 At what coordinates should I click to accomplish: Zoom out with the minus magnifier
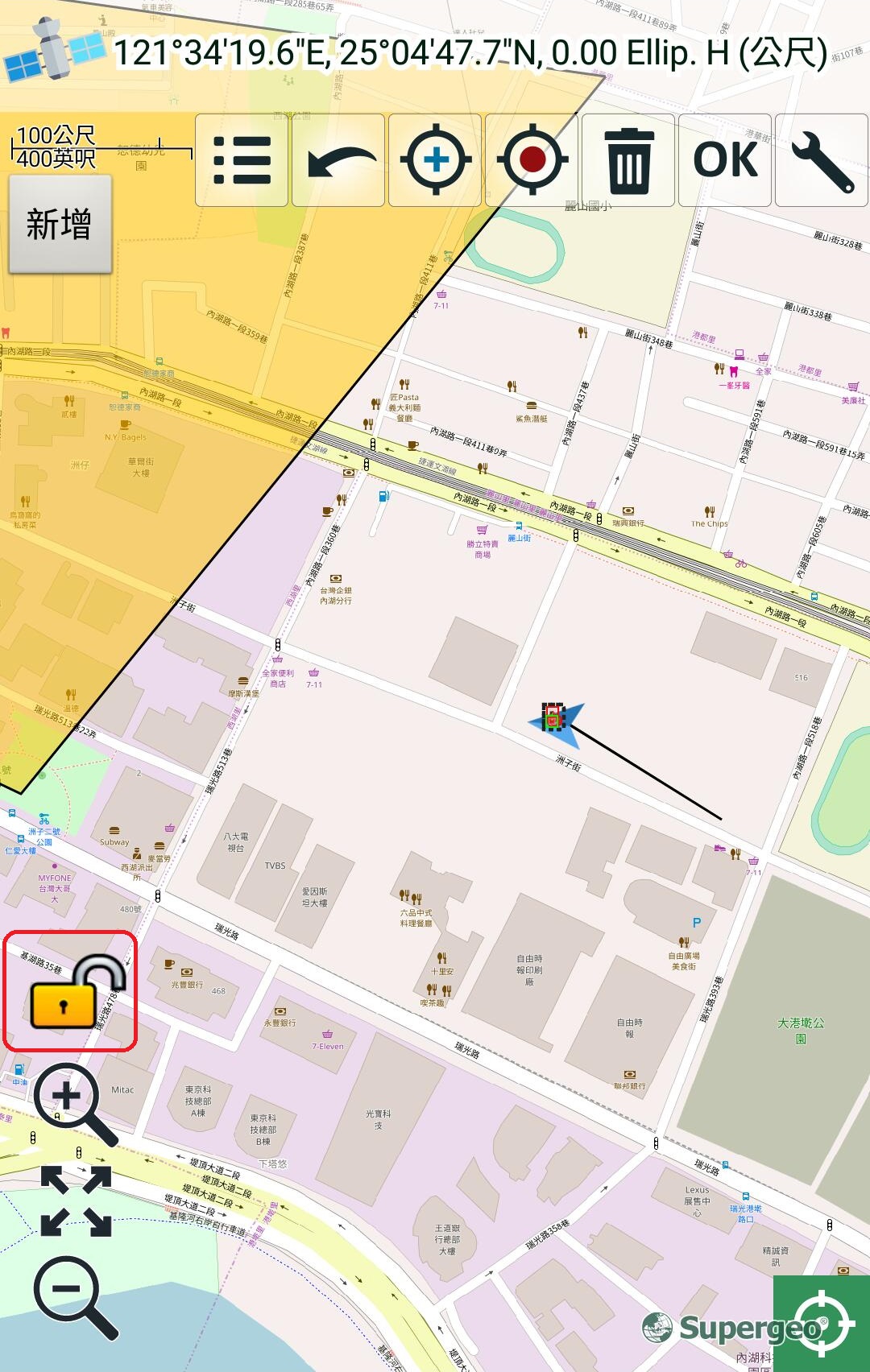pos(74,1296)
